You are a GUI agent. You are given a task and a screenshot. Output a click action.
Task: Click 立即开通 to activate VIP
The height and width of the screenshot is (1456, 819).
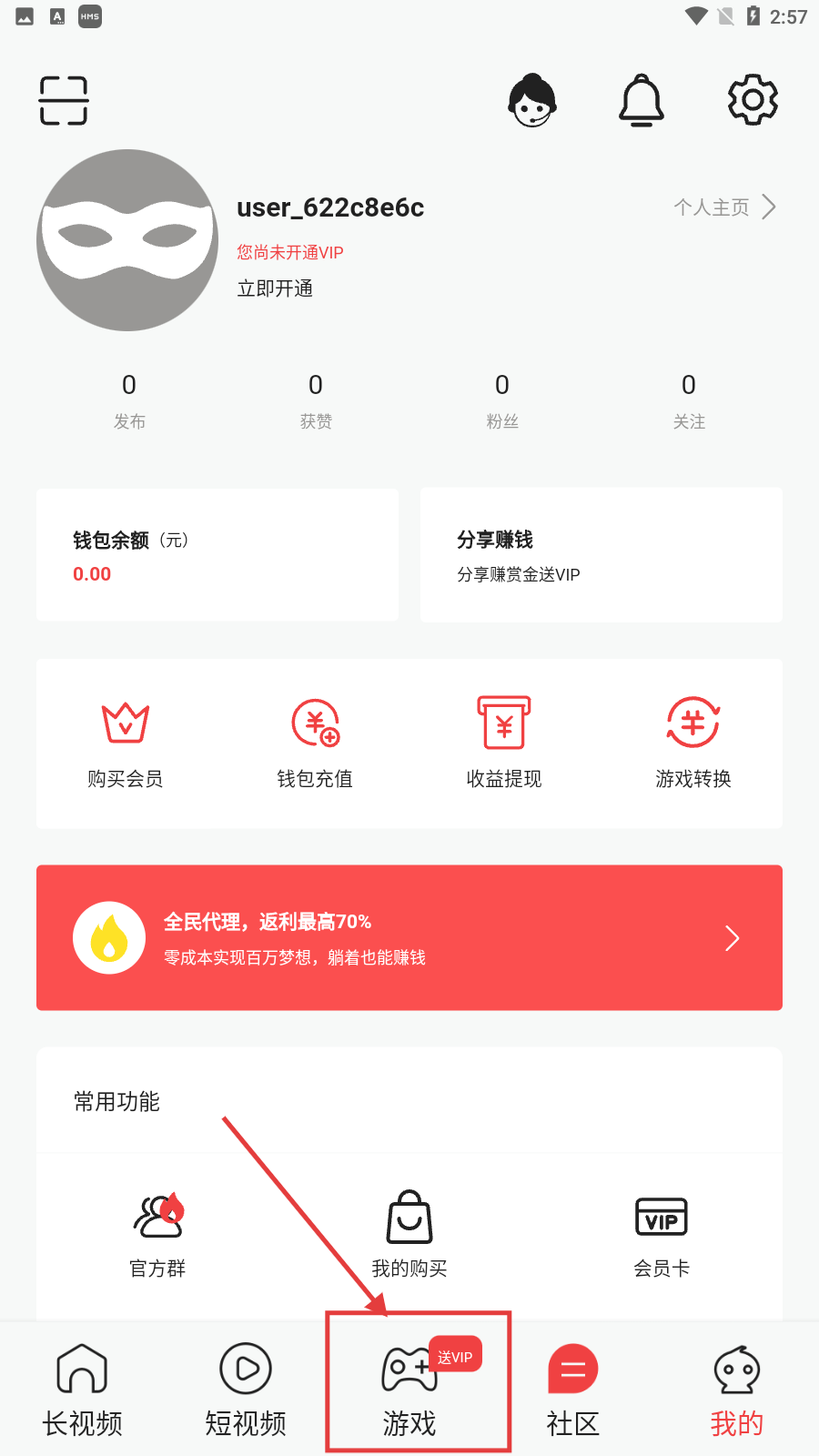[x=276, y=288]
